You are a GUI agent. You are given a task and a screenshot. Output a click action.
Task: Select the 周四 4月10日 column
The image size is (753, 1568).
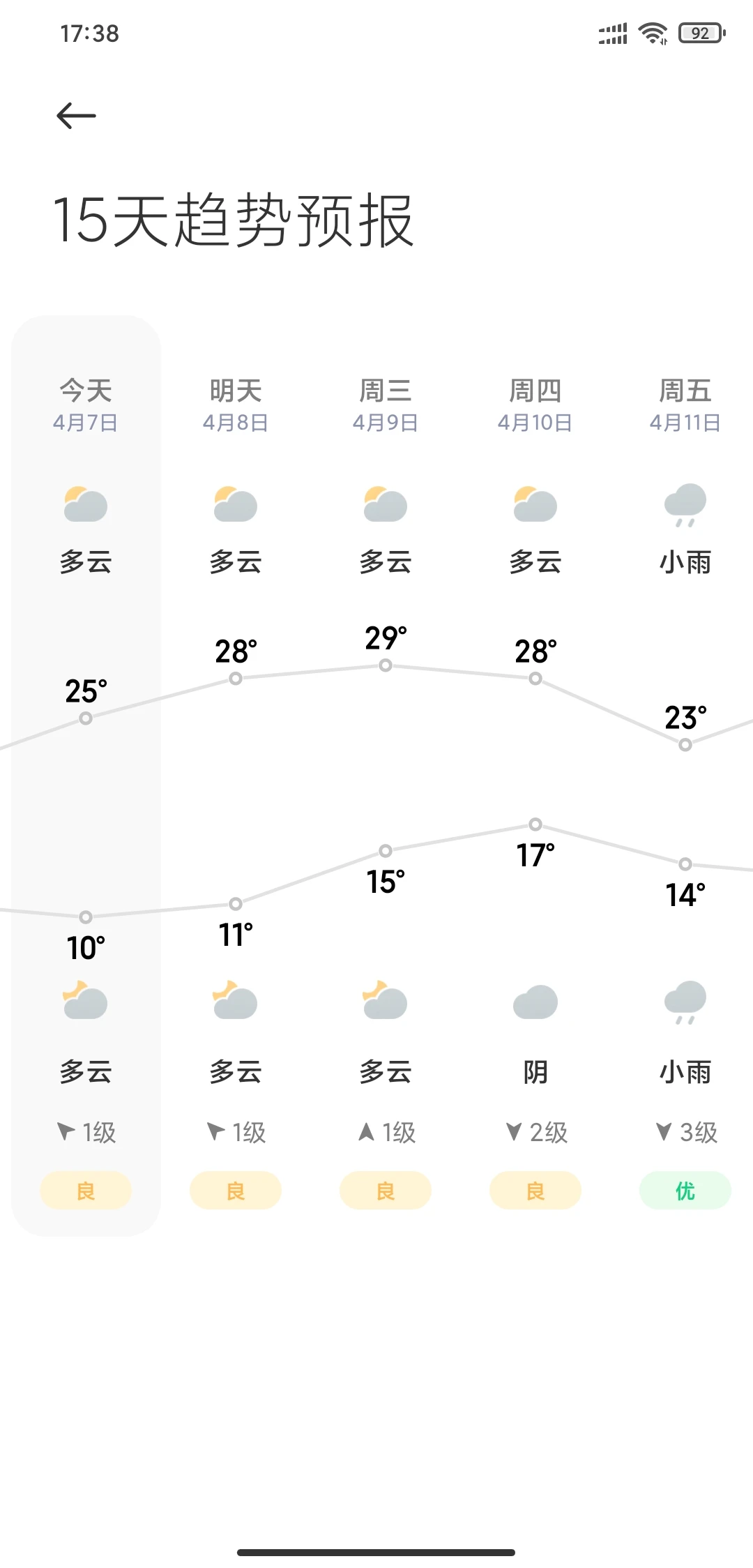point(535,405)
